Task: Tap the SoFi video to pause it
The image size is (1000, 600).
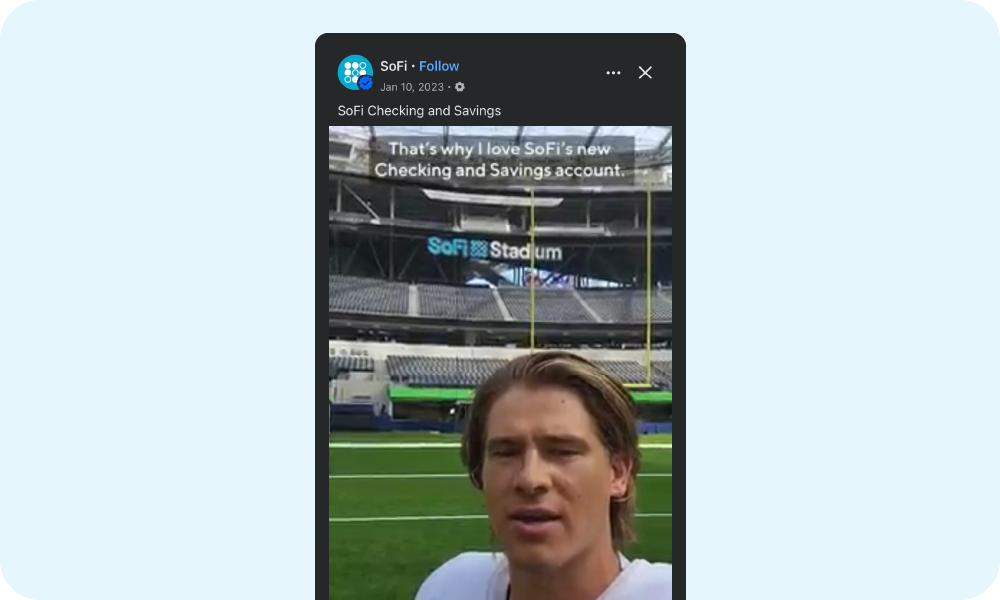Action: click(x=500, y=360)
